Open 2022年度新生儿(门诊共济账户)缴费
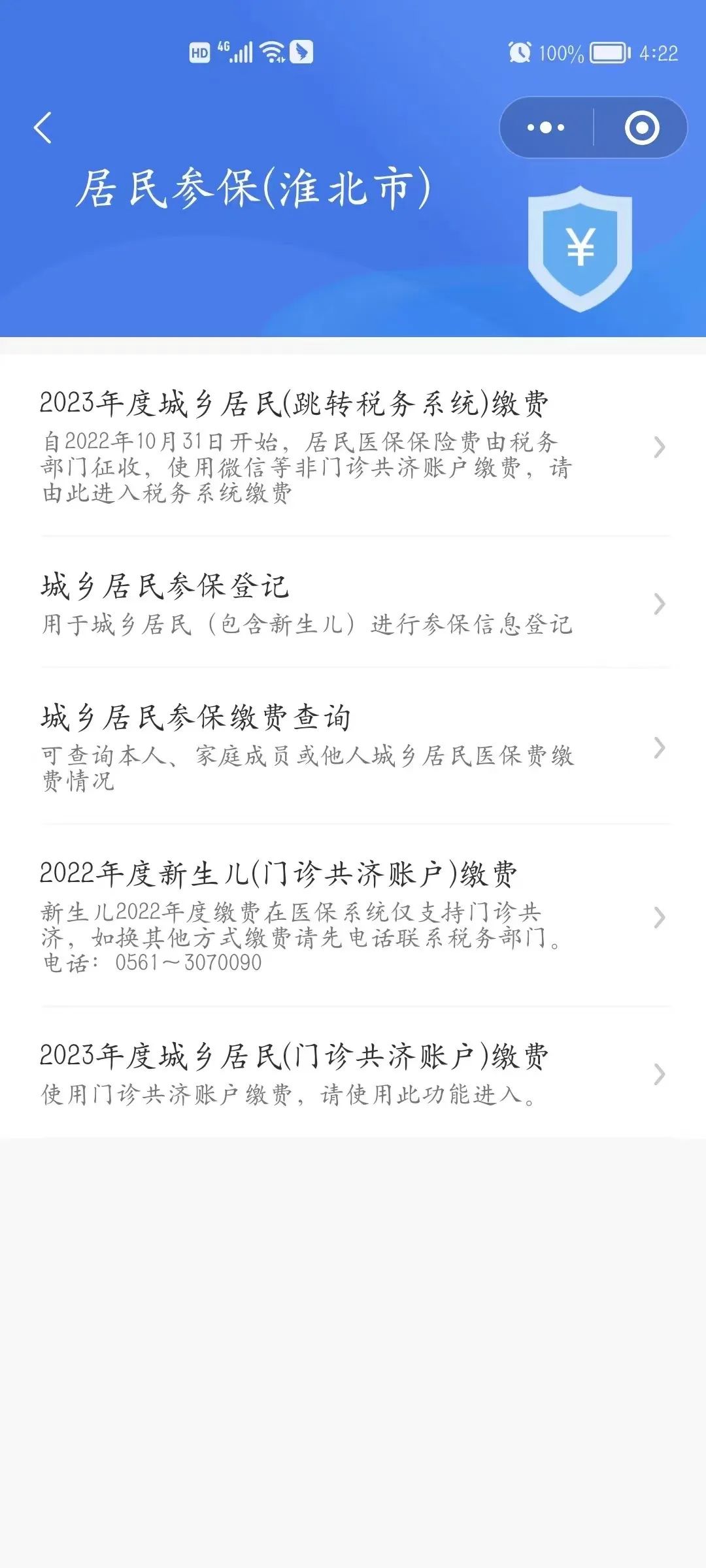The height and width of the screenshot is (1568, 706). [x=353, y=916]
